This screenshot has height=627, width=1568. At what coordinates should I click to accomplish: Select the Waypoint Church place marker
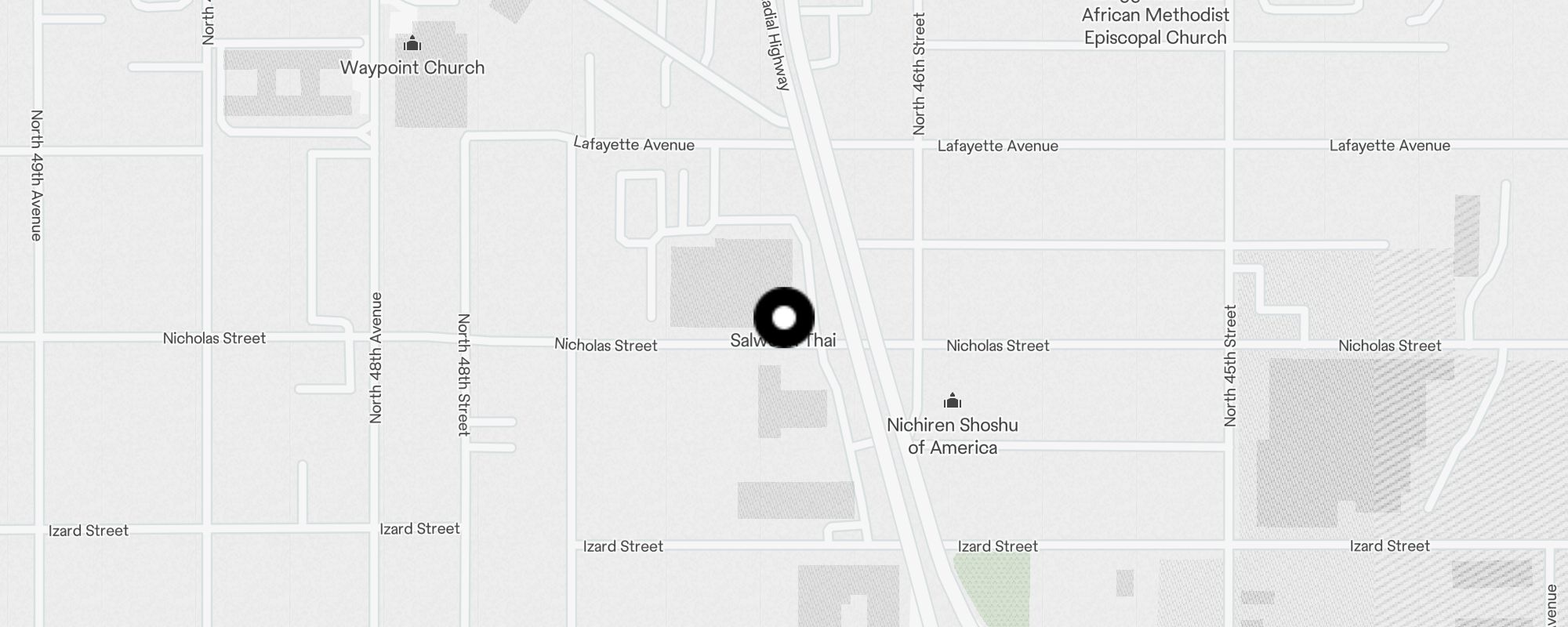click(412, 44)
